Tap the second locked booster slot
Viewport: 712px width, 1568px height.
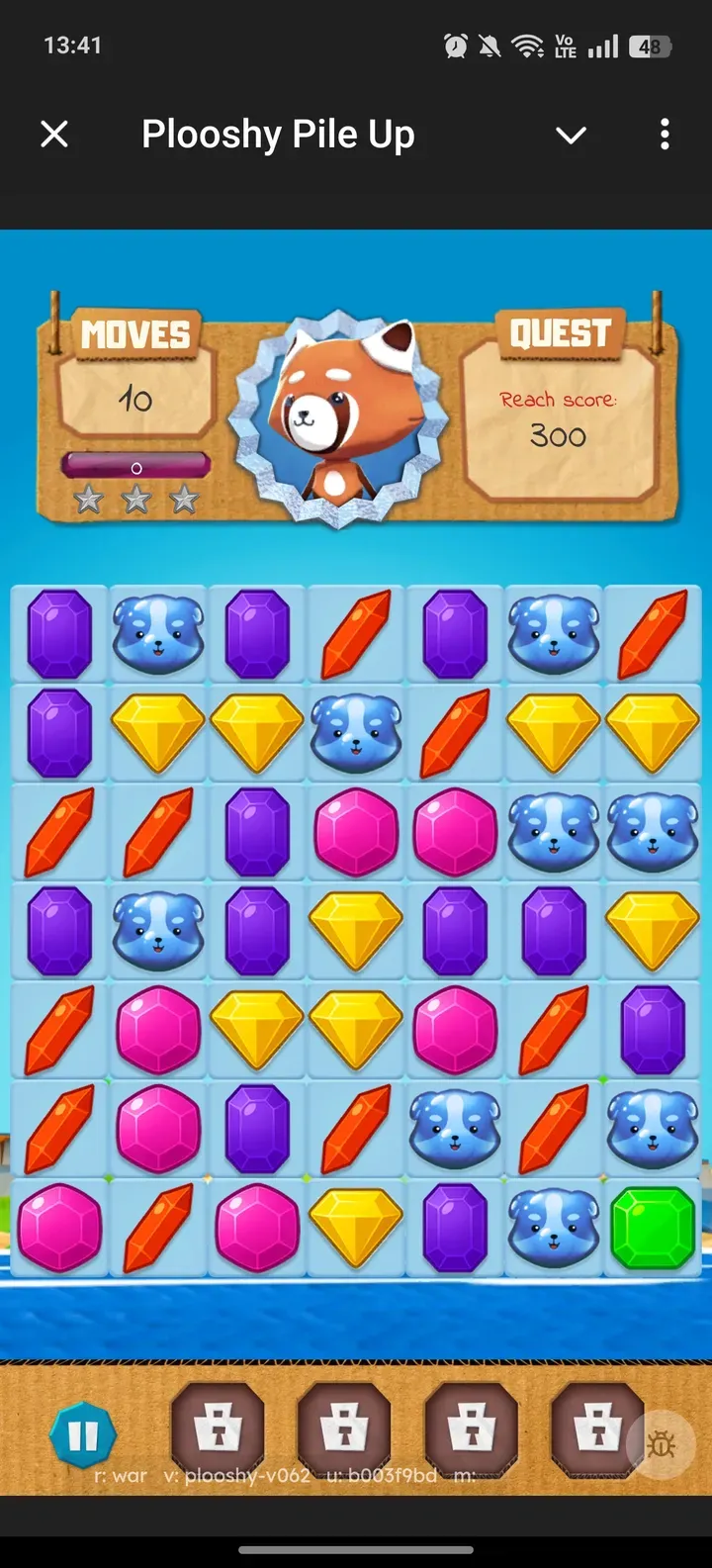click(x=344, y=1430)
